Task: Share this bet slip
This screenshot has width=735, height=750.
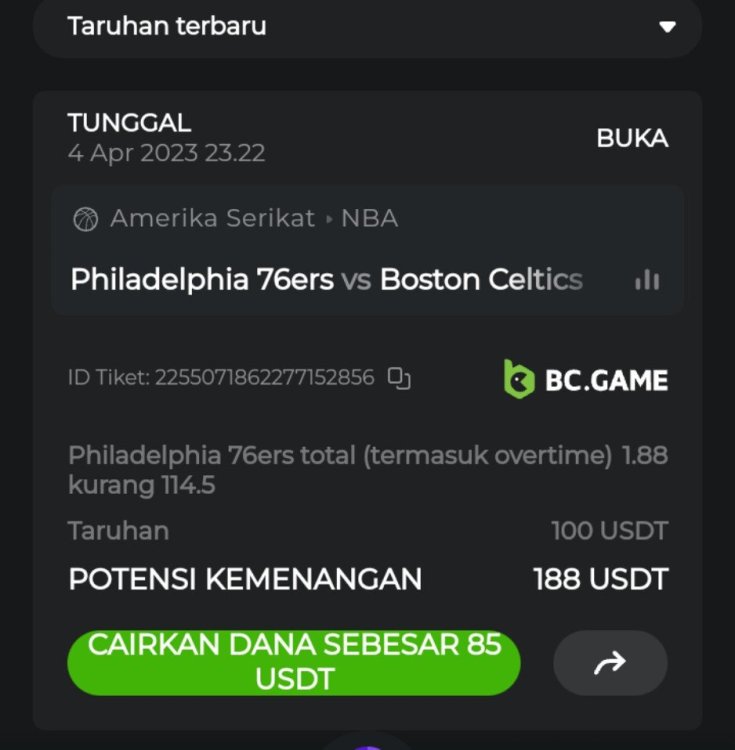Action: click(610, 662)
